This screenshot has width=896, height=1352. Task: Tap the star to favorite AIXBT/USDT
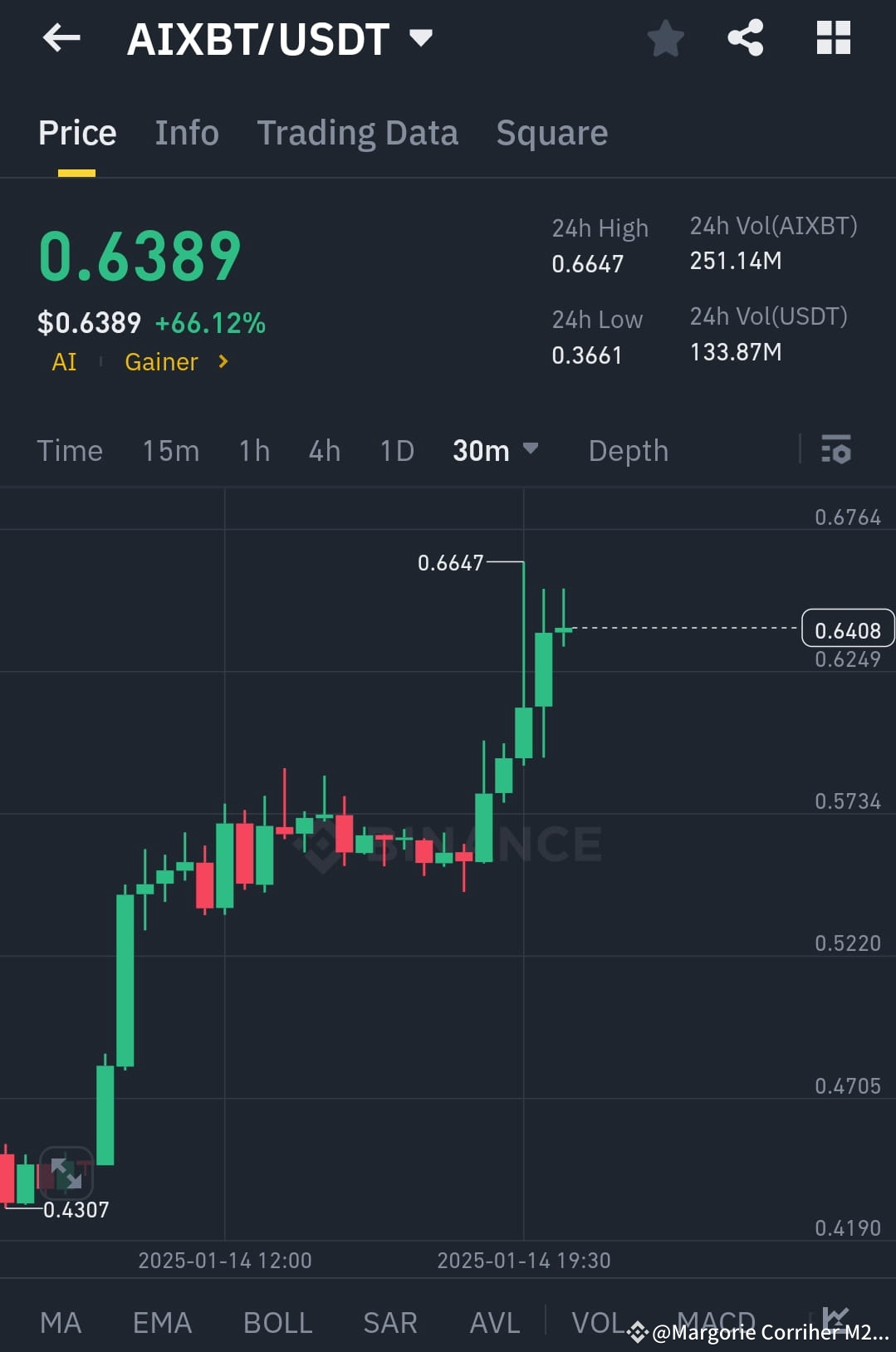[665, 37]
